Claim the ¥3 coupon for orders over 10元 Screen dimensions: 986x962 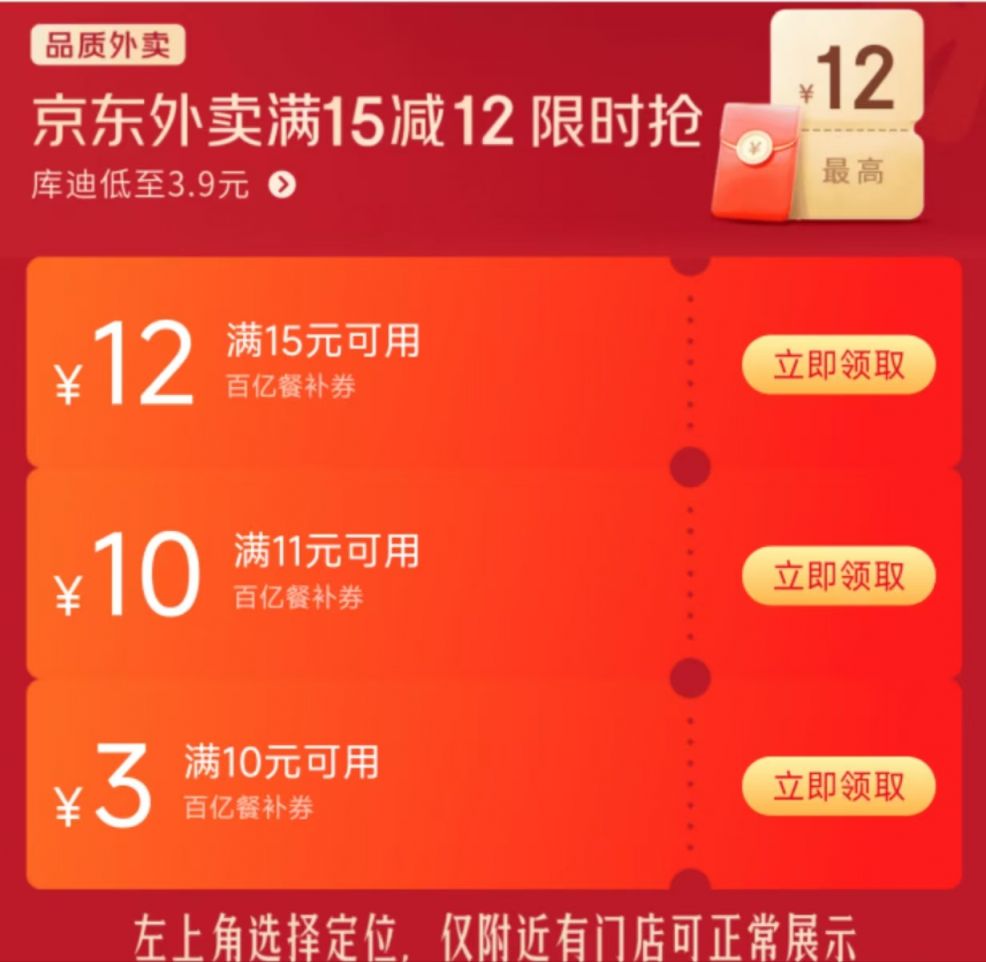[x=838, y=786]
